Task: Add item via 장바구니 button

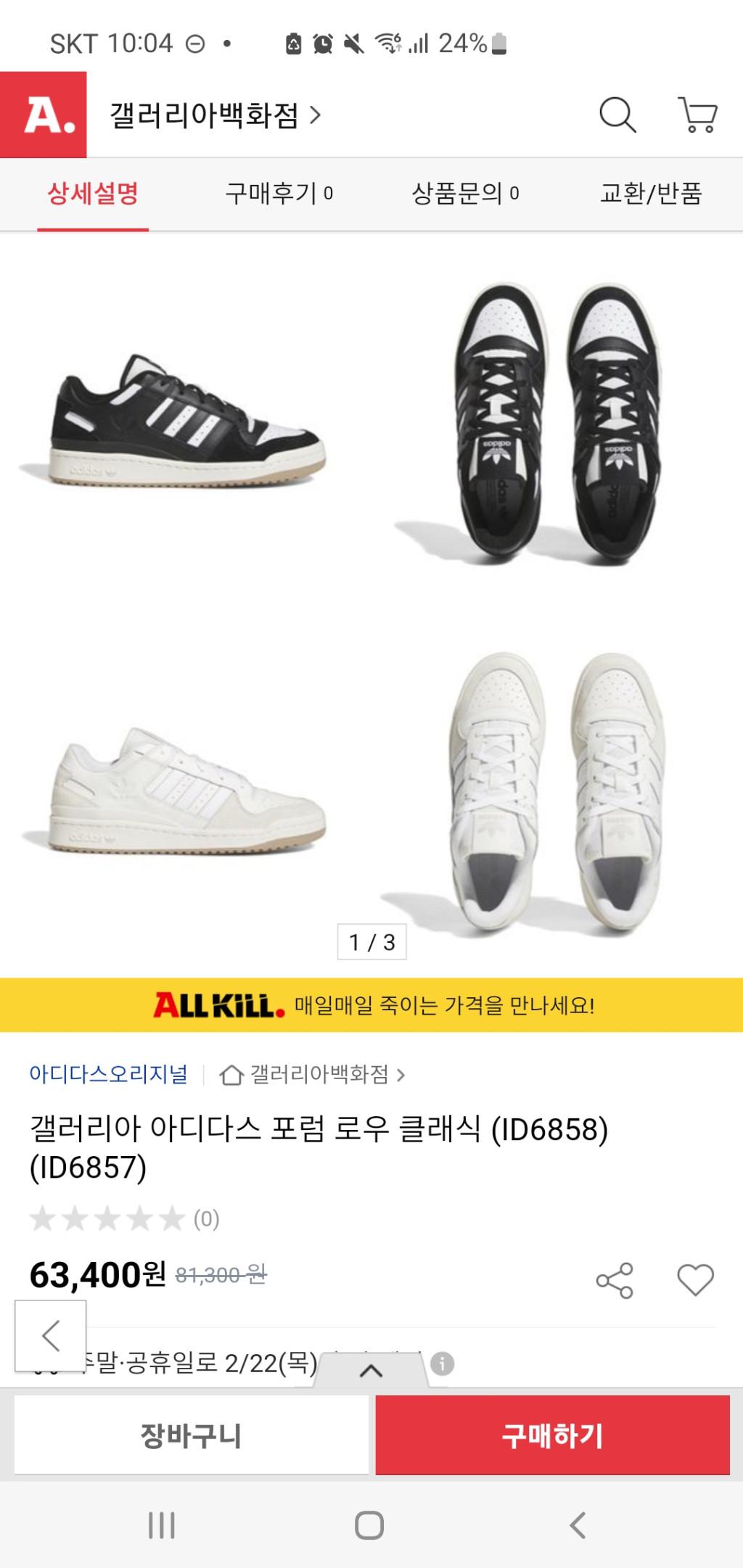Action: (x=192, y=1435)
